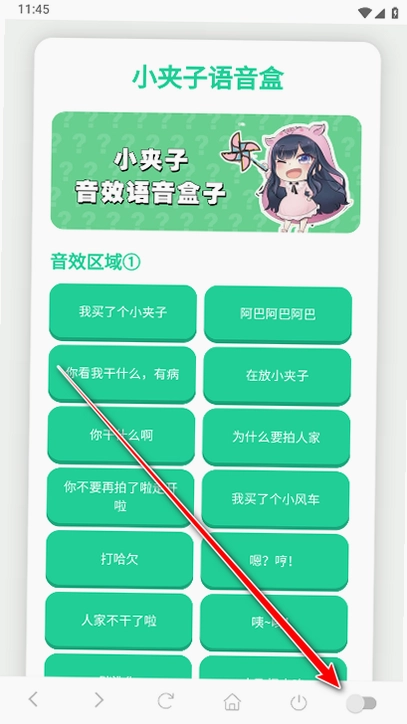This screenshot has width=407, height=724.
Task: Go forward with the right arrow
Action: [x=99, y=700]
